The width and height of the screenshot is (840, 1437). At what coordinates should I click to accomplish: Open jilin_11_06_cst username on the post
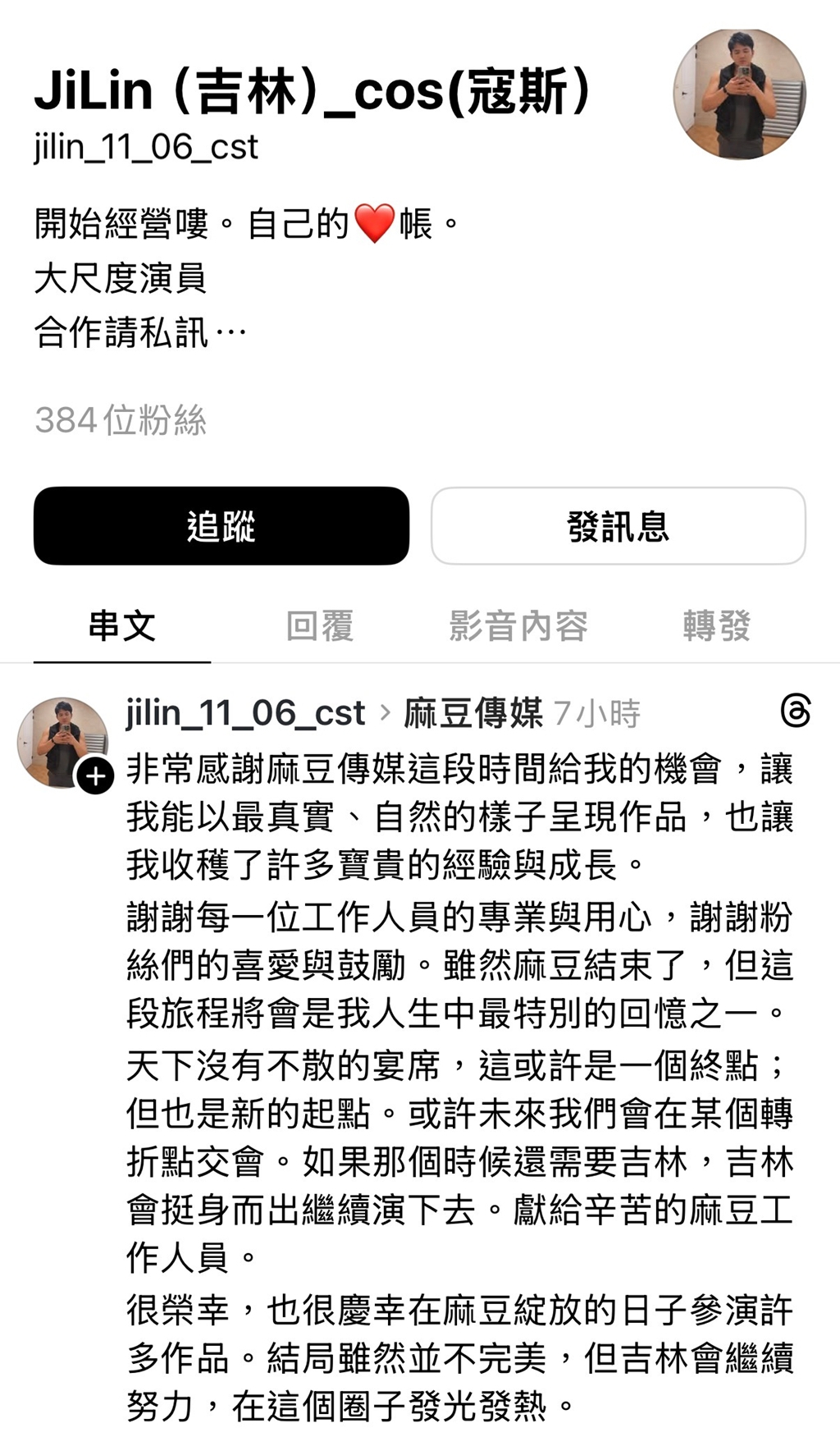[245, 713]
